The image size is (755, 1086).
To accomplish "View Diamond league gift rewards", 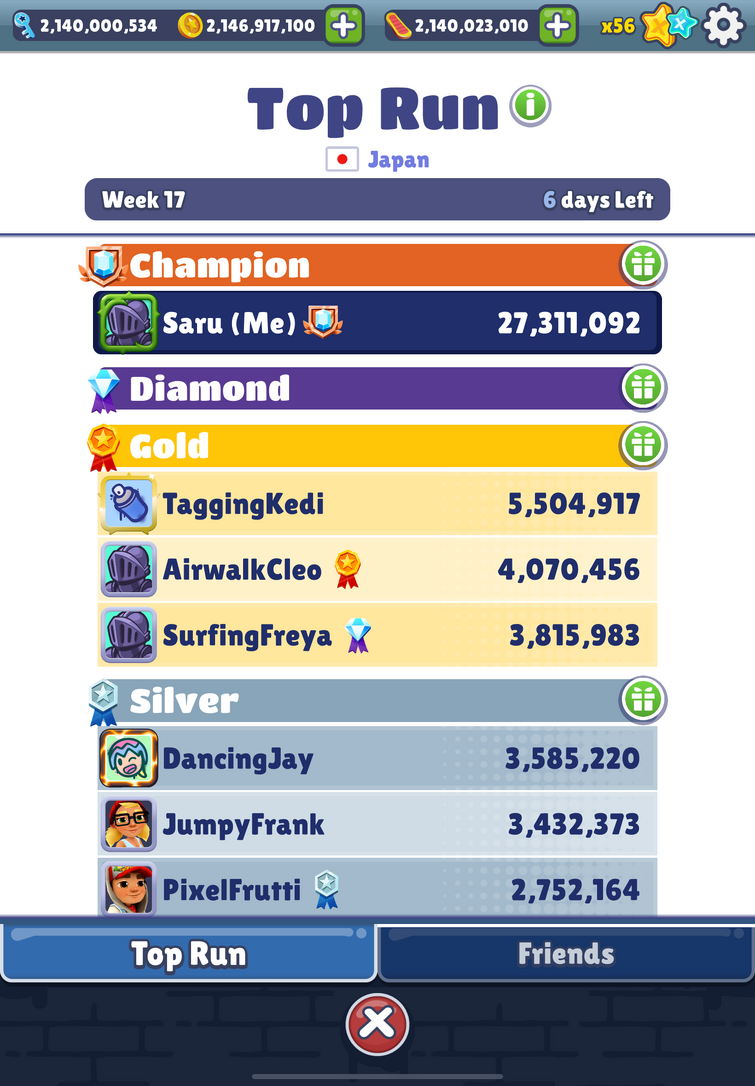I will coord(643,388).
